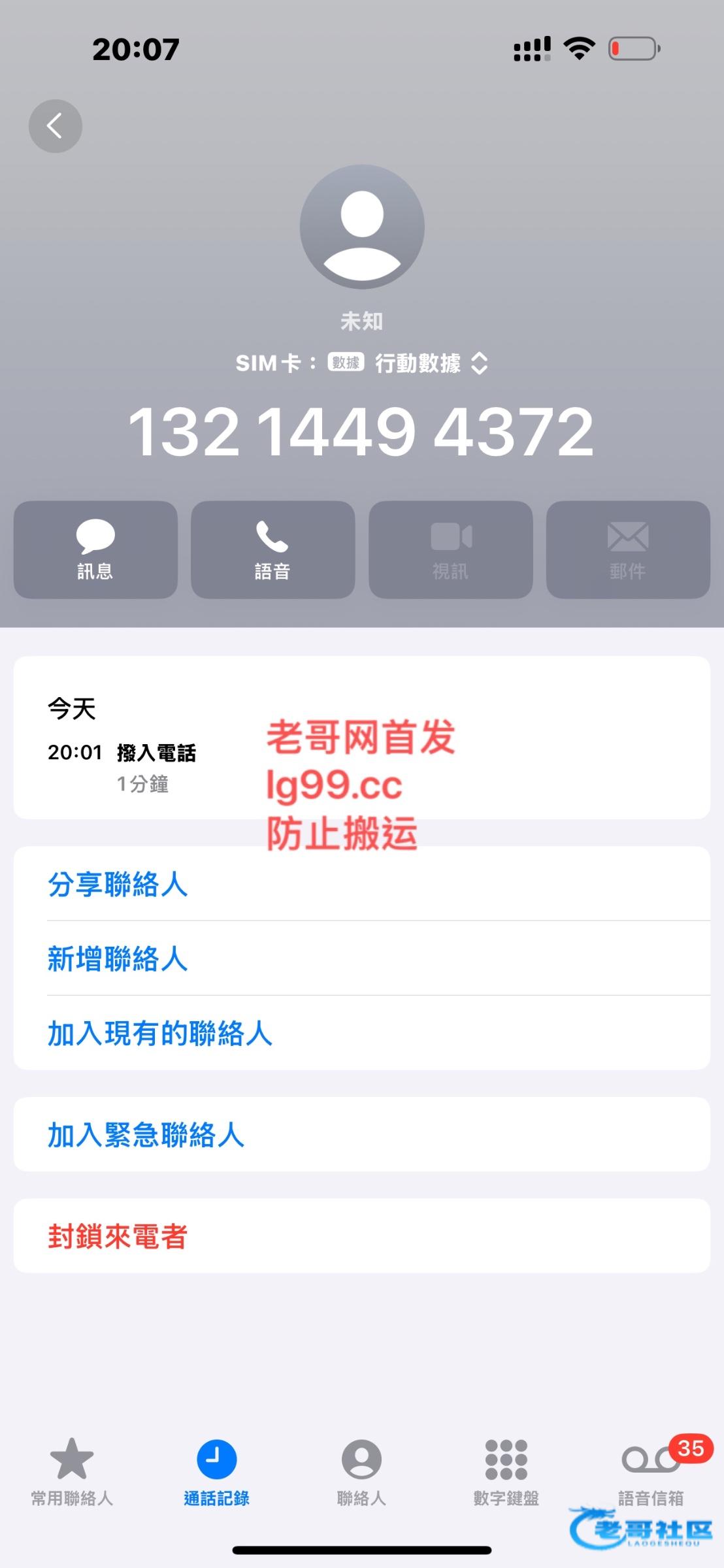The width and height of the screenshot is (724, 1568).
Task: Go to the 語音信箱 tab
Action: [651, 1471]
